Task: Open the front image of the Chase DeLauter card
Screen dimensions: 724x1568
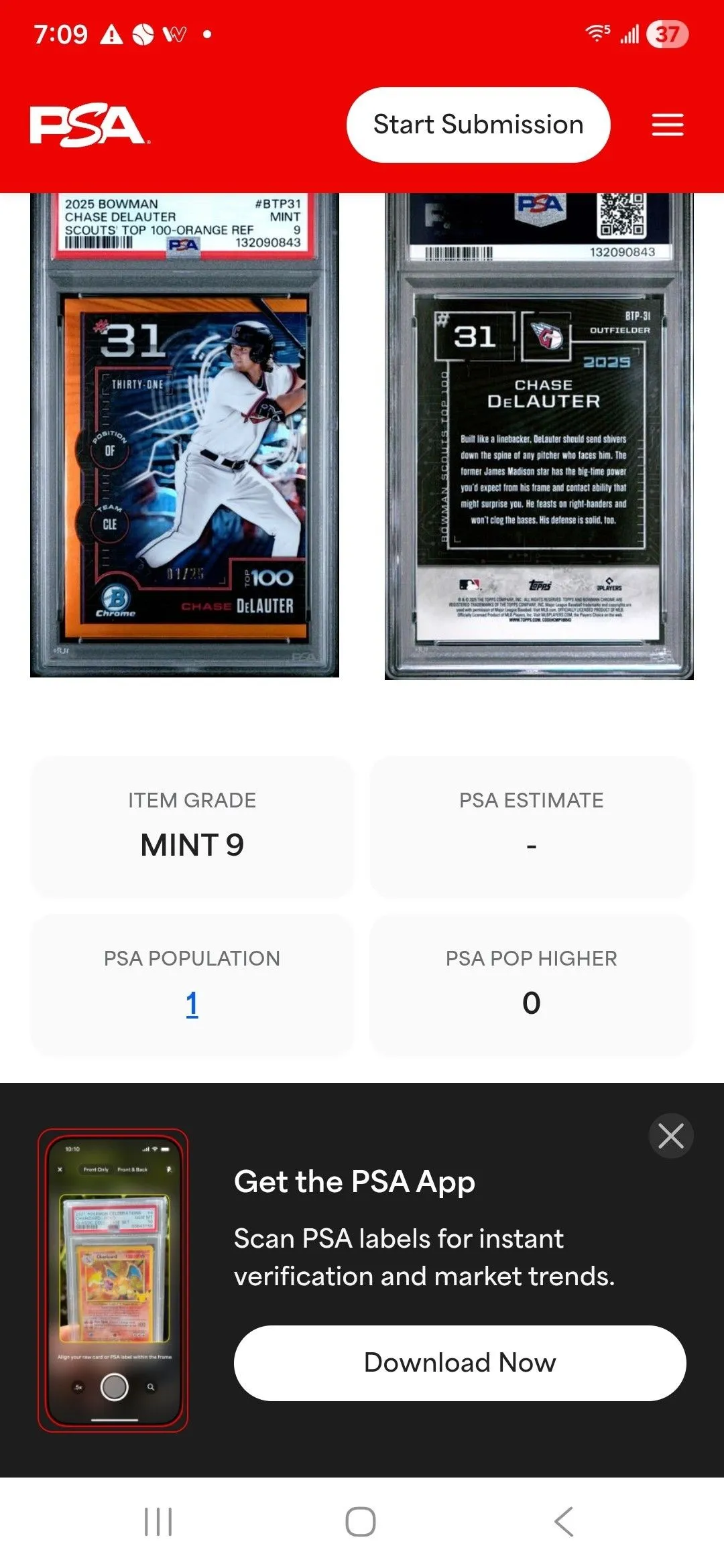Action: click(x=184, y=436)
